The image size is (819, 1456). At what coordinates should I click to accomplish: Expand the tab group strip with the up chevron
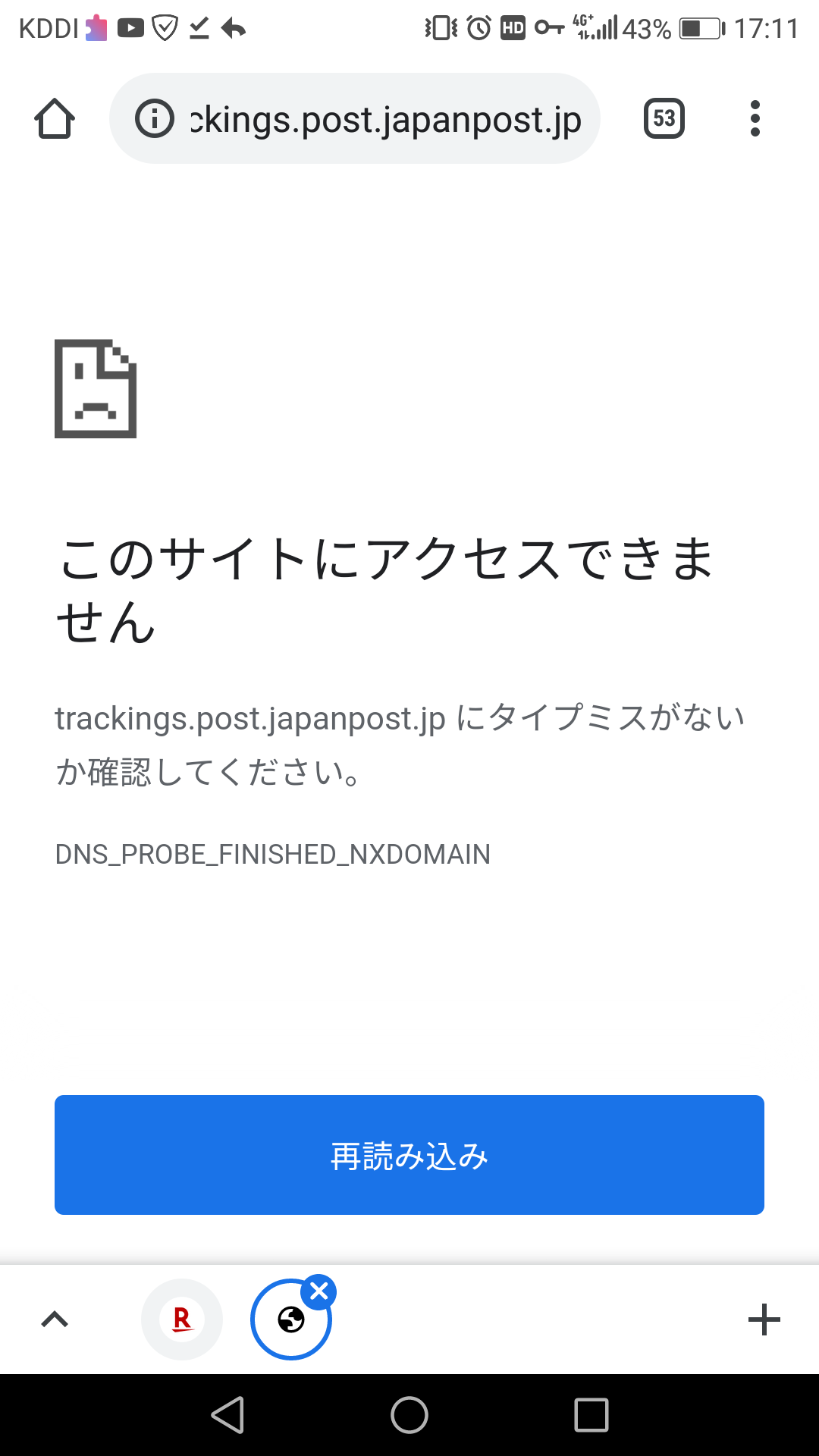[55, 1319]
